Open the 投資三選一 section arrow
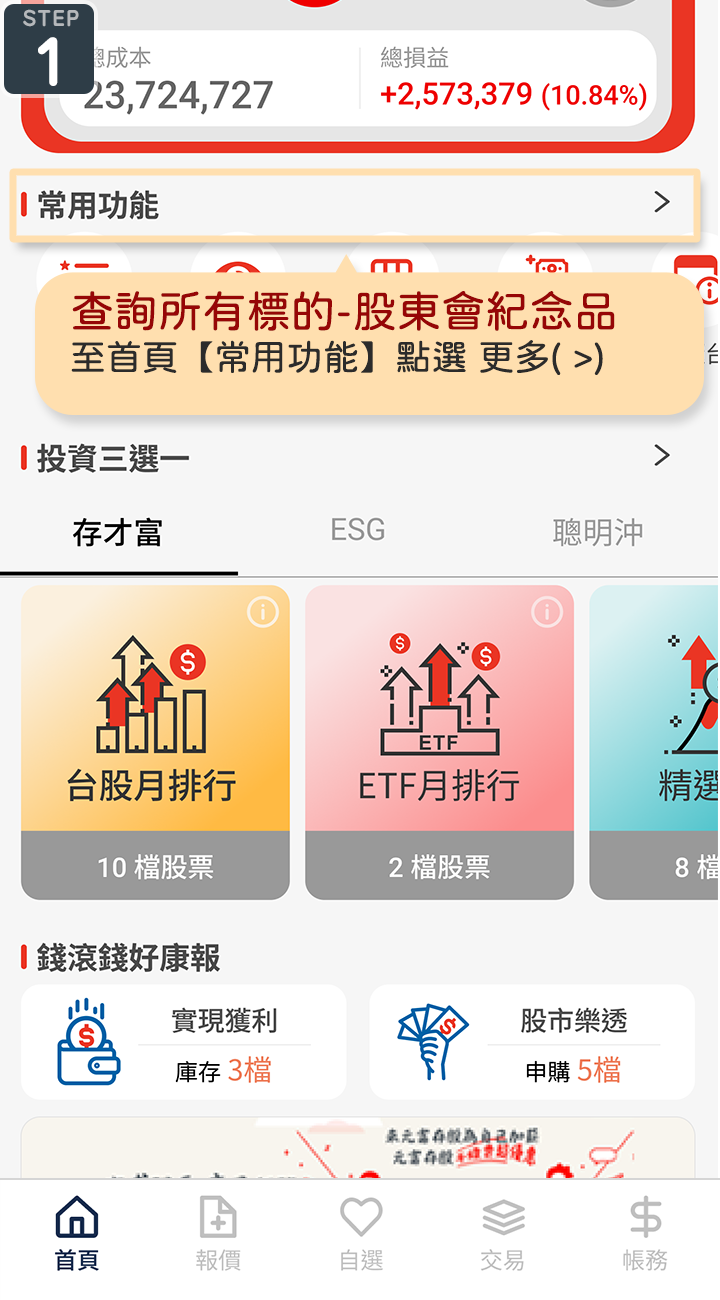Viewport: 720px width, 1300px height. [x=661, y=456]
